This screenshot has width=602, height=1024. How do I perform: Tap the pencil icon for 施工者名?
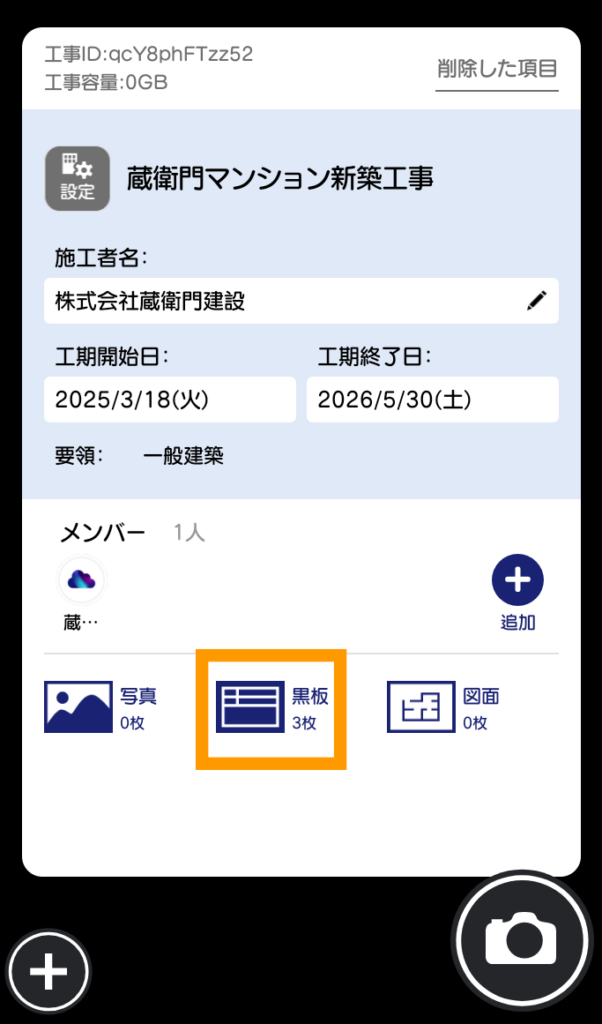pos(537,300)
